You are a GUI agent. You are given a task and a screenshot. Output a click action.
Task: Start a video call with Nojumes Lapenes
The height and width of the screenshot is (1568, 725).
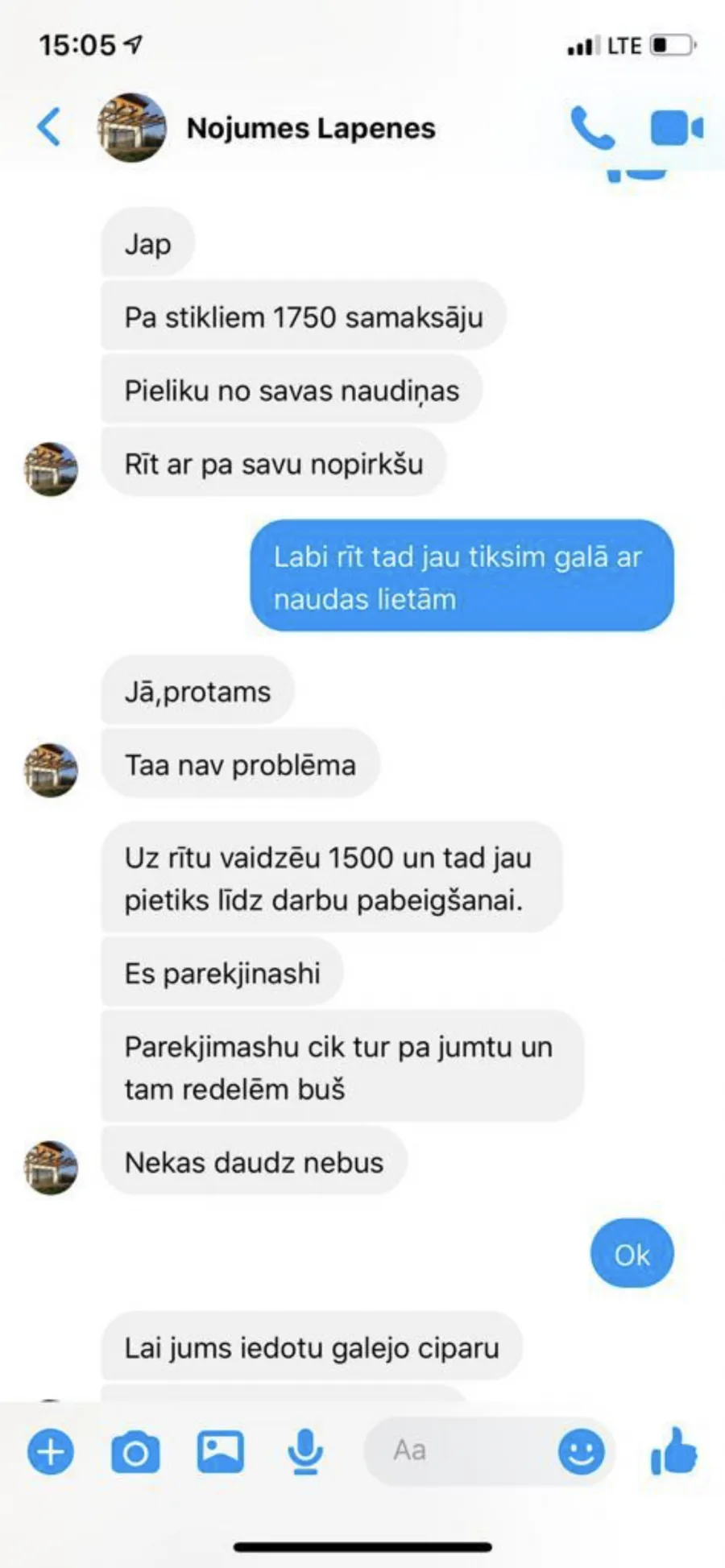pos(676,128)
